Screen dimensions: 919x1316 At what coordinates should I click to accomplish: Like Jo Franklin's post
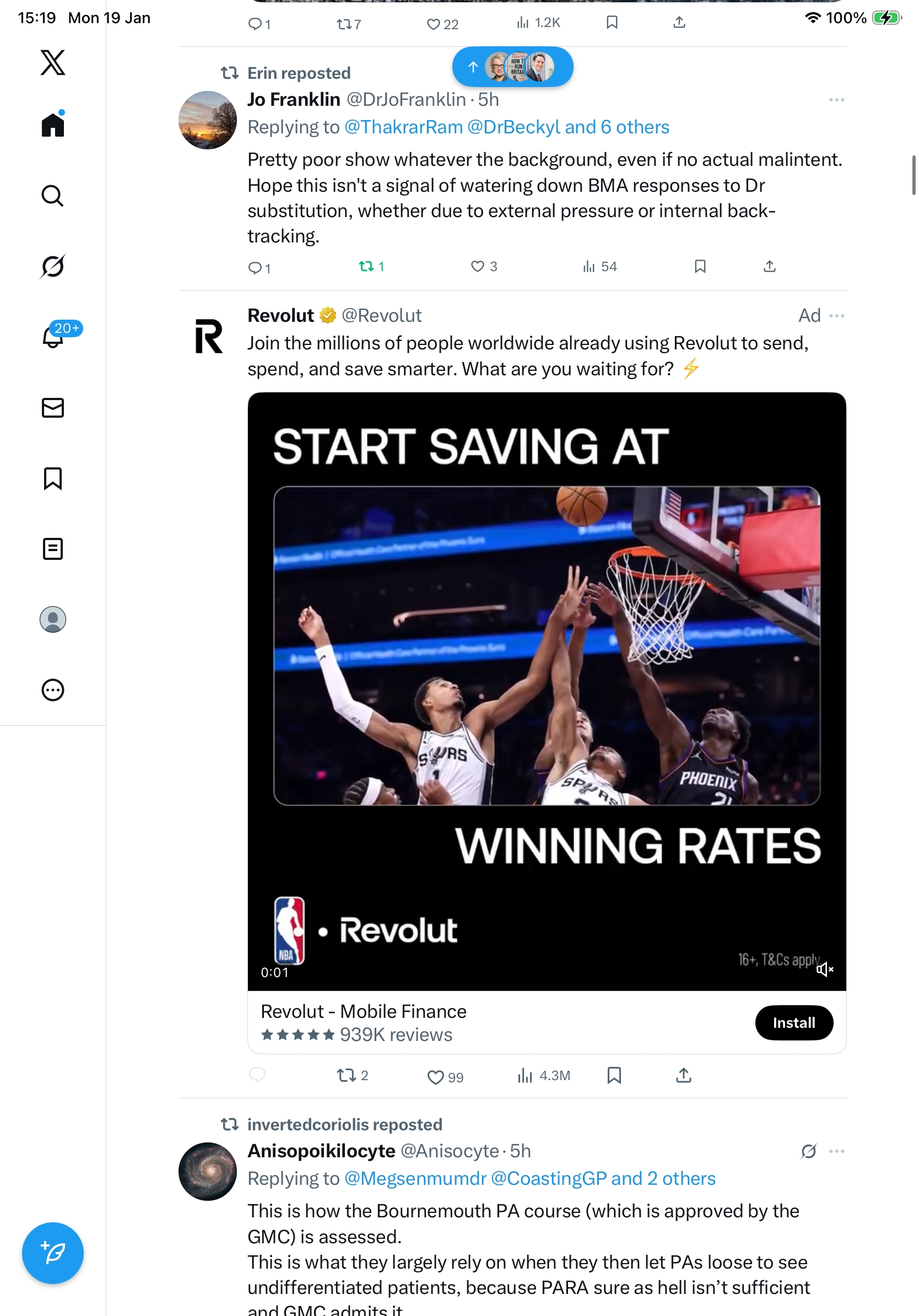tap(477, 267)
